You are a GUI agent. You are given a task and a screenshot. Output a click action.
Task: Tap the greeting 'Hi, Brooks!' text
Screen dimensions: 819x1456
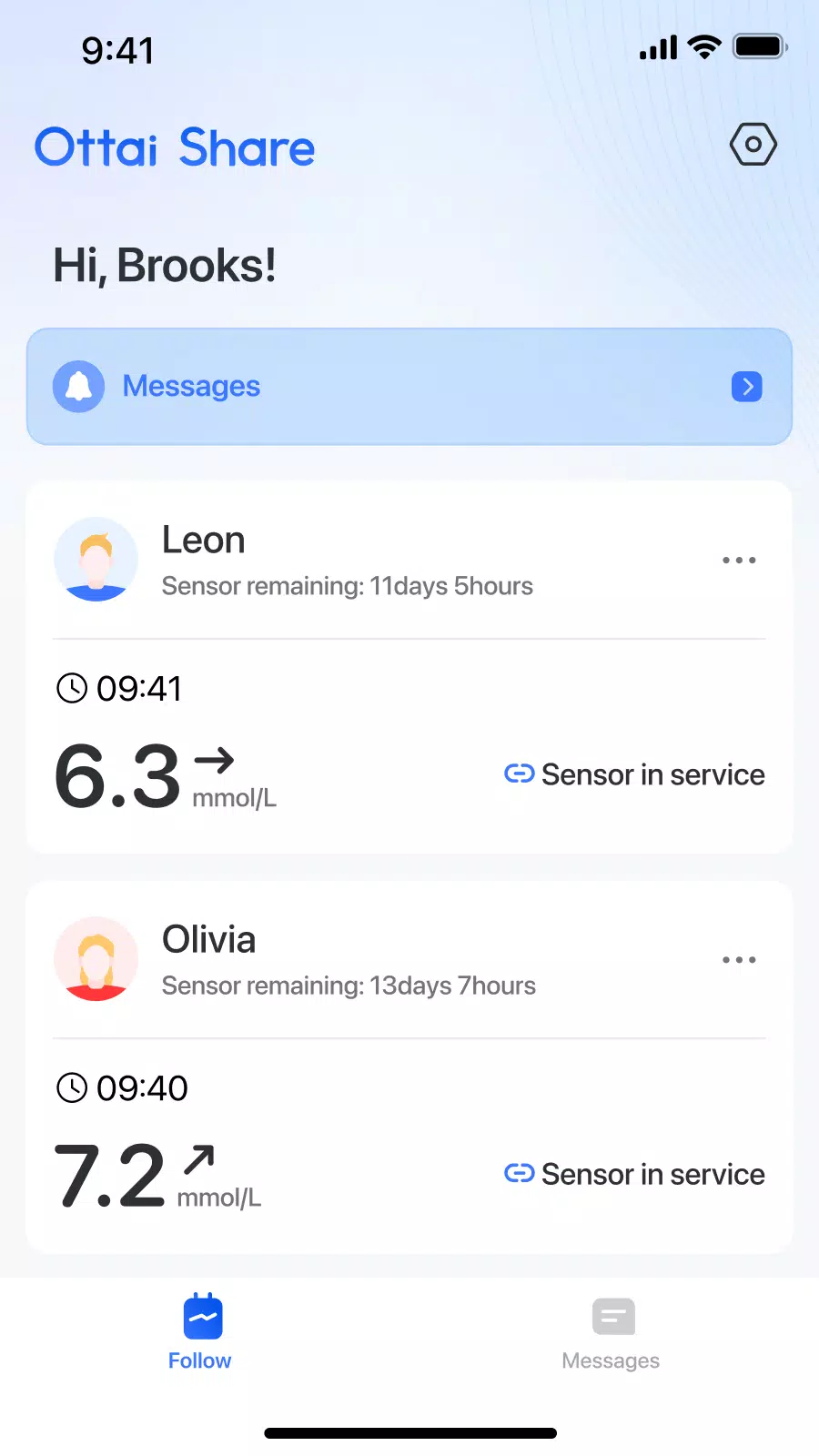(164, 265)
